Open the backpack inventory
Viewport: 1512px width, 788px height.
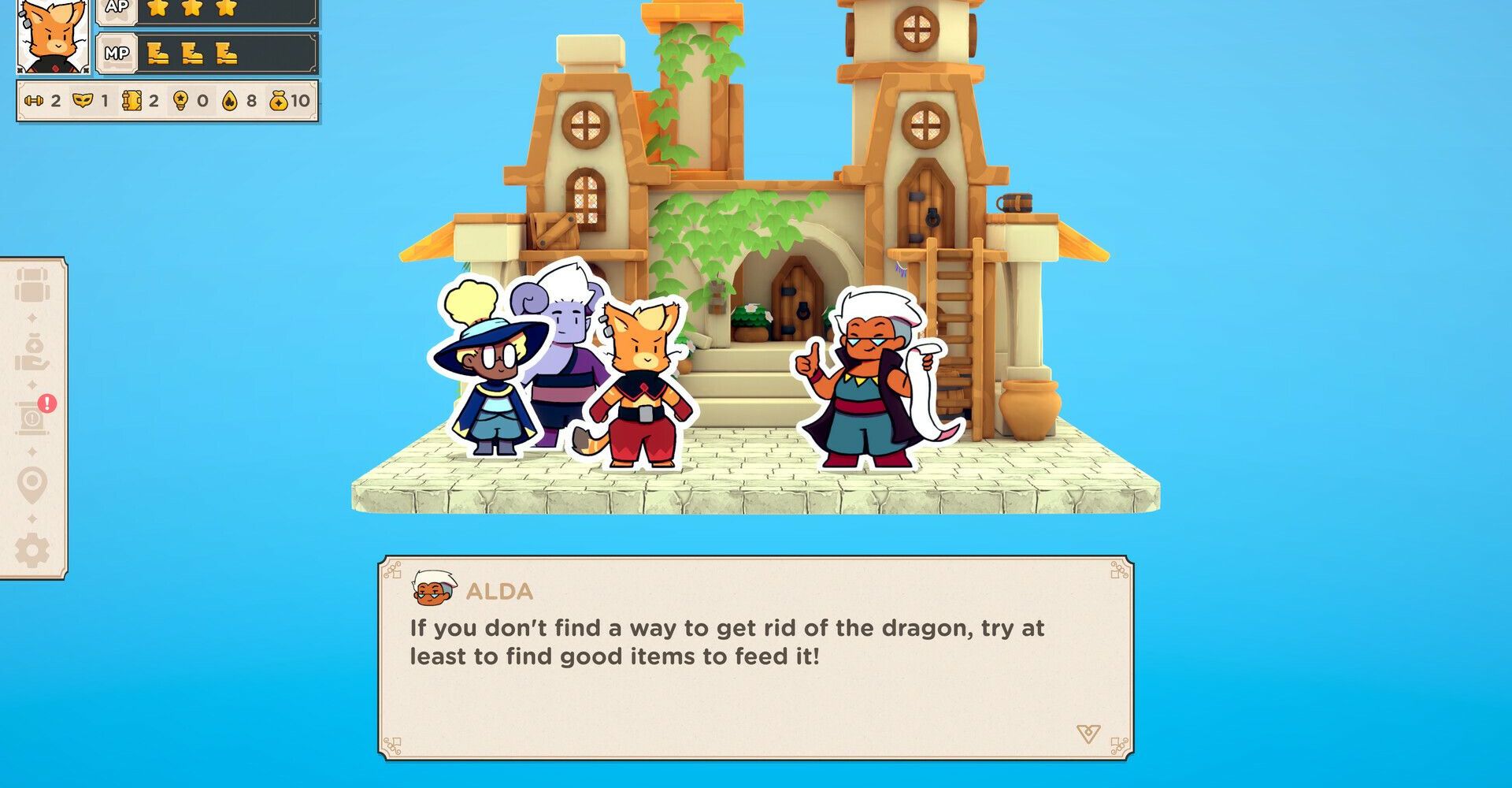pyautogui.click(x=32, y=284)
